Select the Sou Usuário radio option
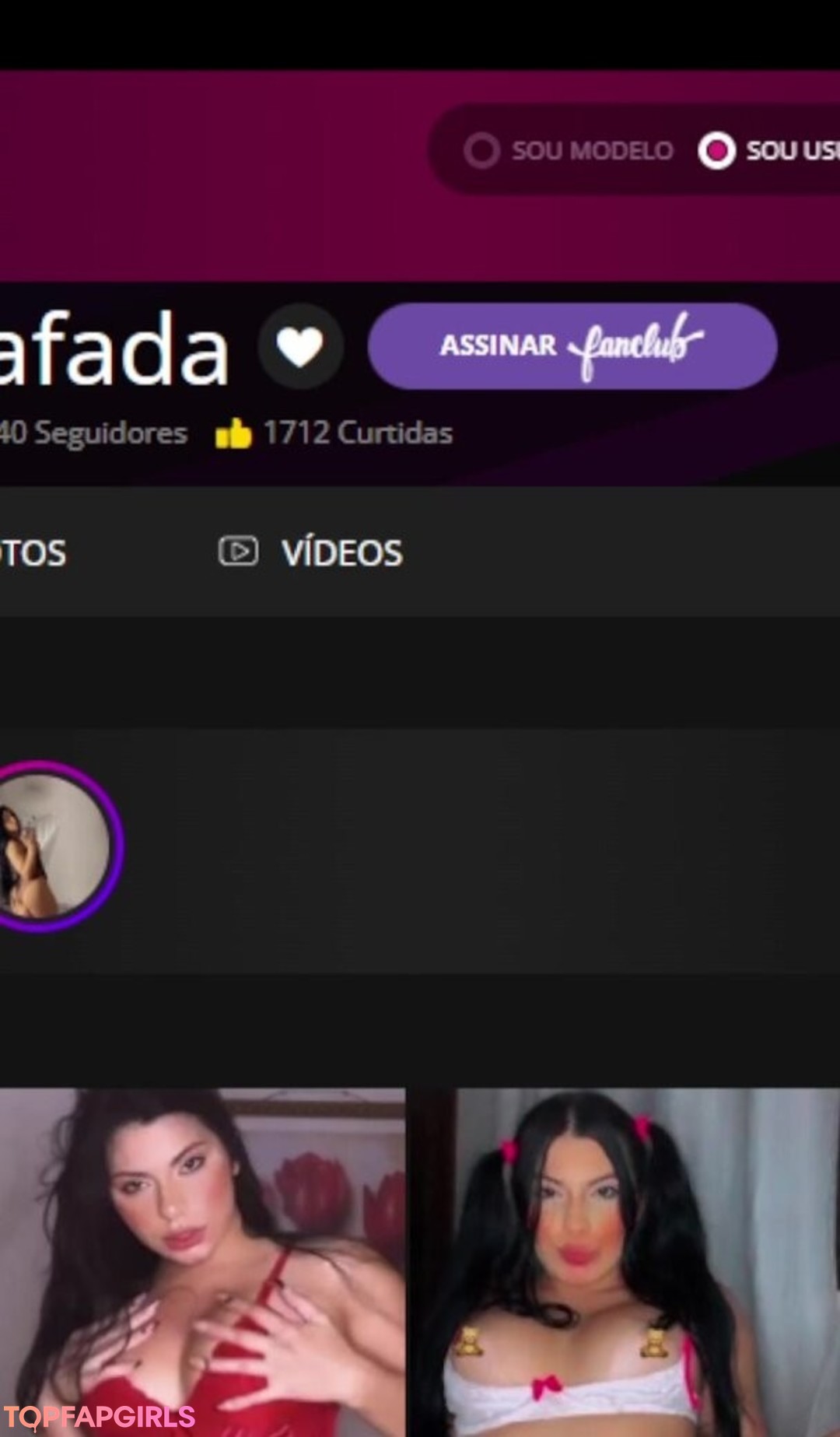This screenshot has width=840, height=1437. [x=717, y=150]
